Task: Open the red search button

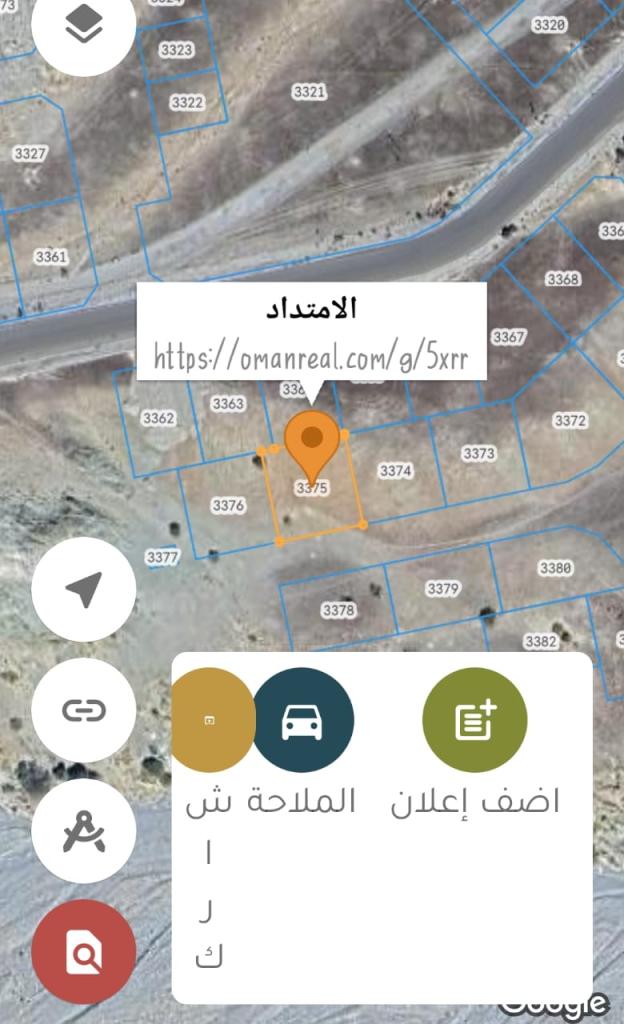Action: (84, 951)
